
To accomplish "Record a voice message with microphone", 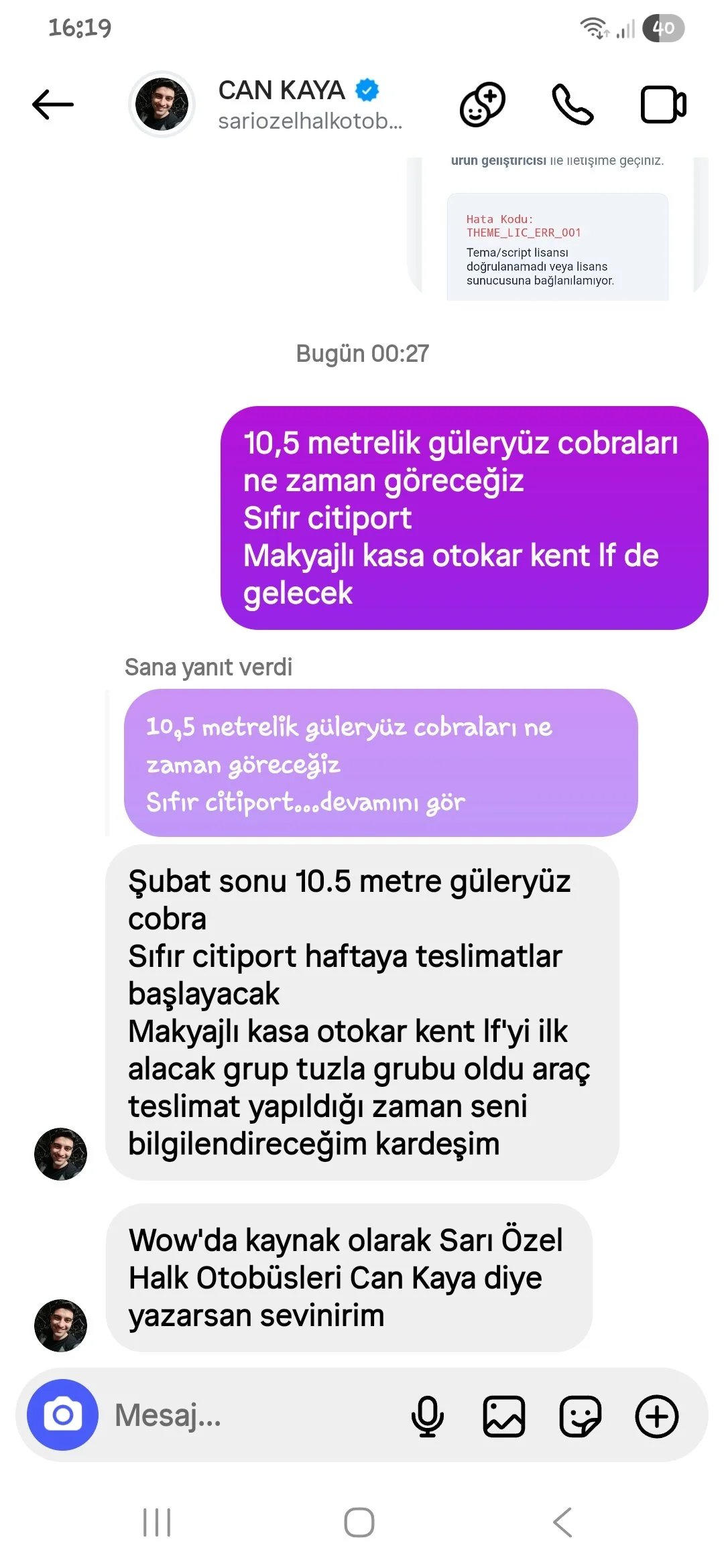I will click(x=427, y=1416).
